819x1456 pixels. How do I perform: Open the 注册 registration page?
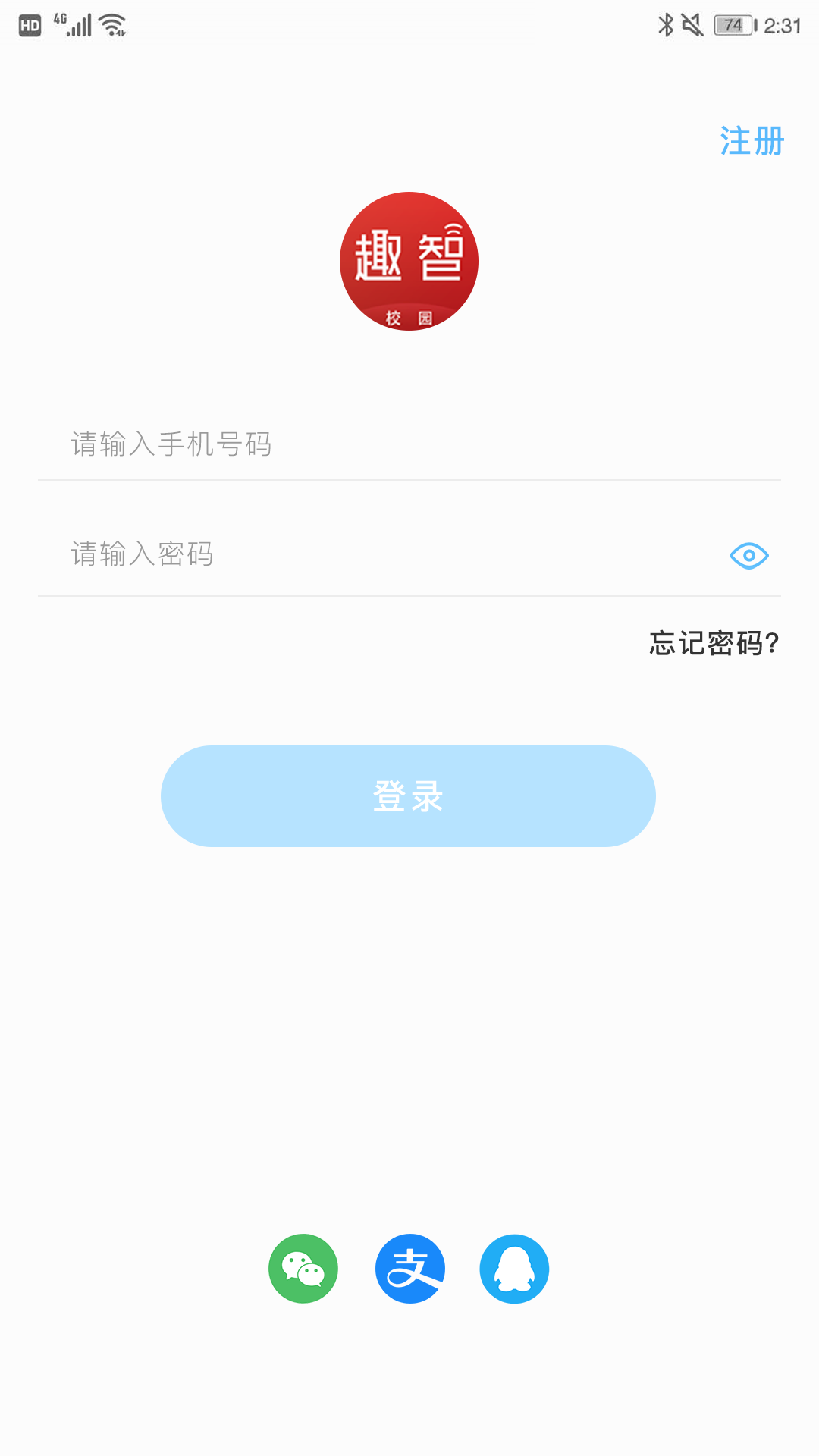coord(751,140)
